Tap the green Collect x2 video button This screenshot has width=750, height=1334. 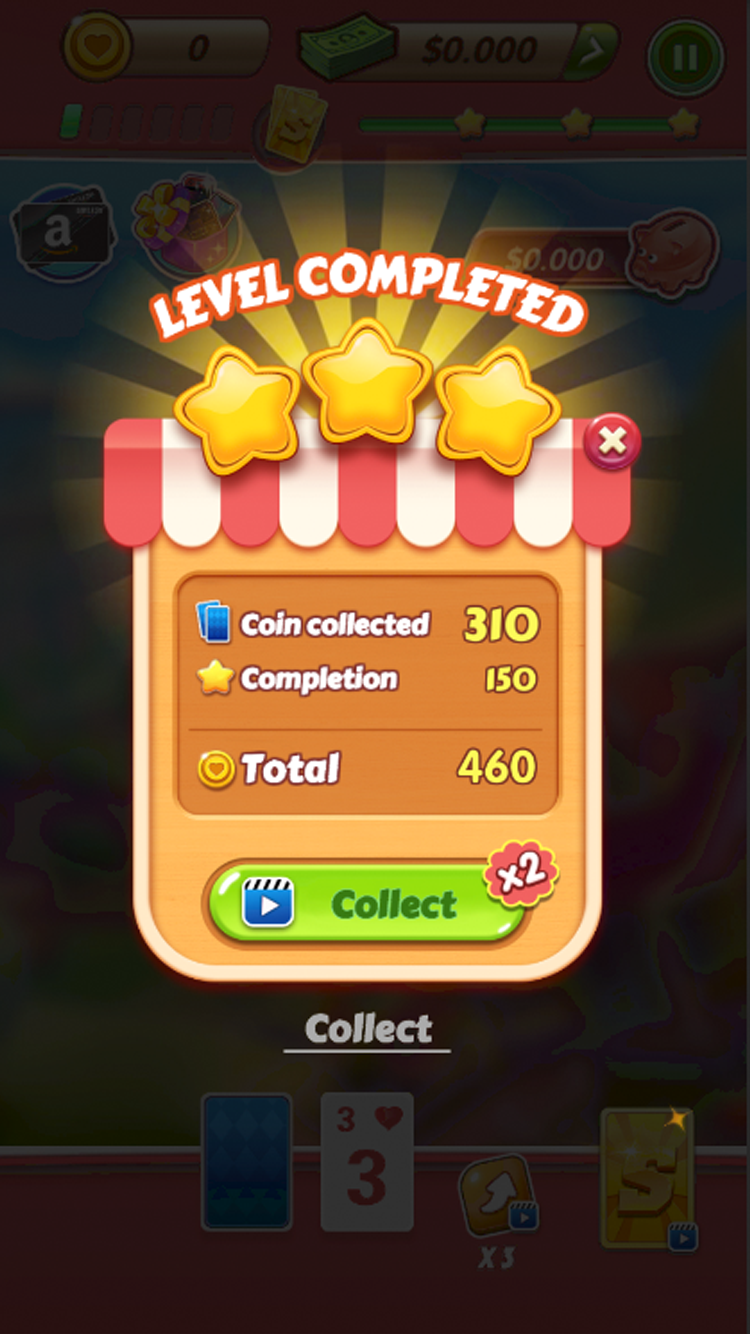coord(365,904)
